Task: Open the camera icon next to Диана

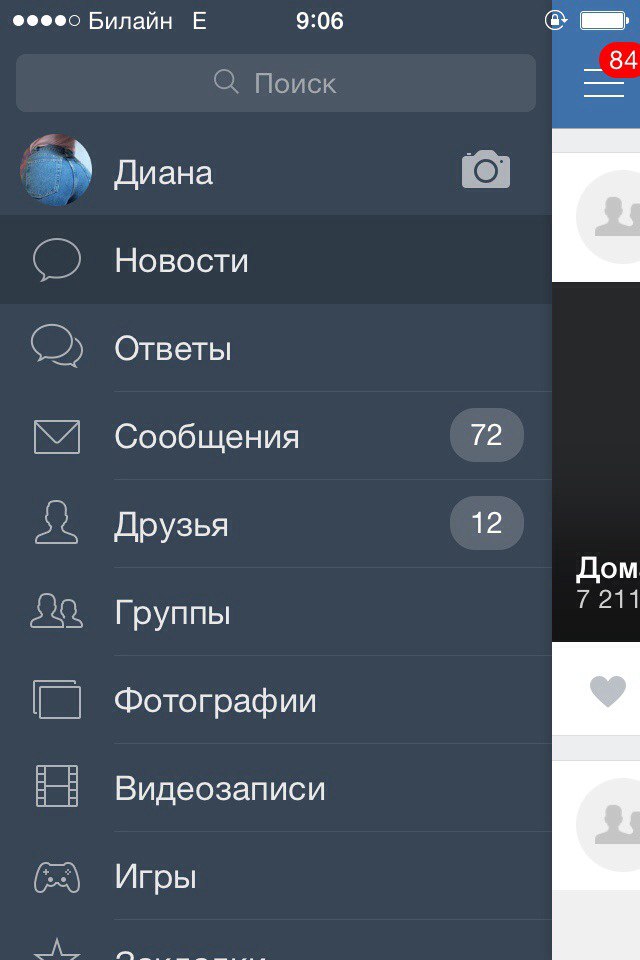Action: (x=486, y=171)
